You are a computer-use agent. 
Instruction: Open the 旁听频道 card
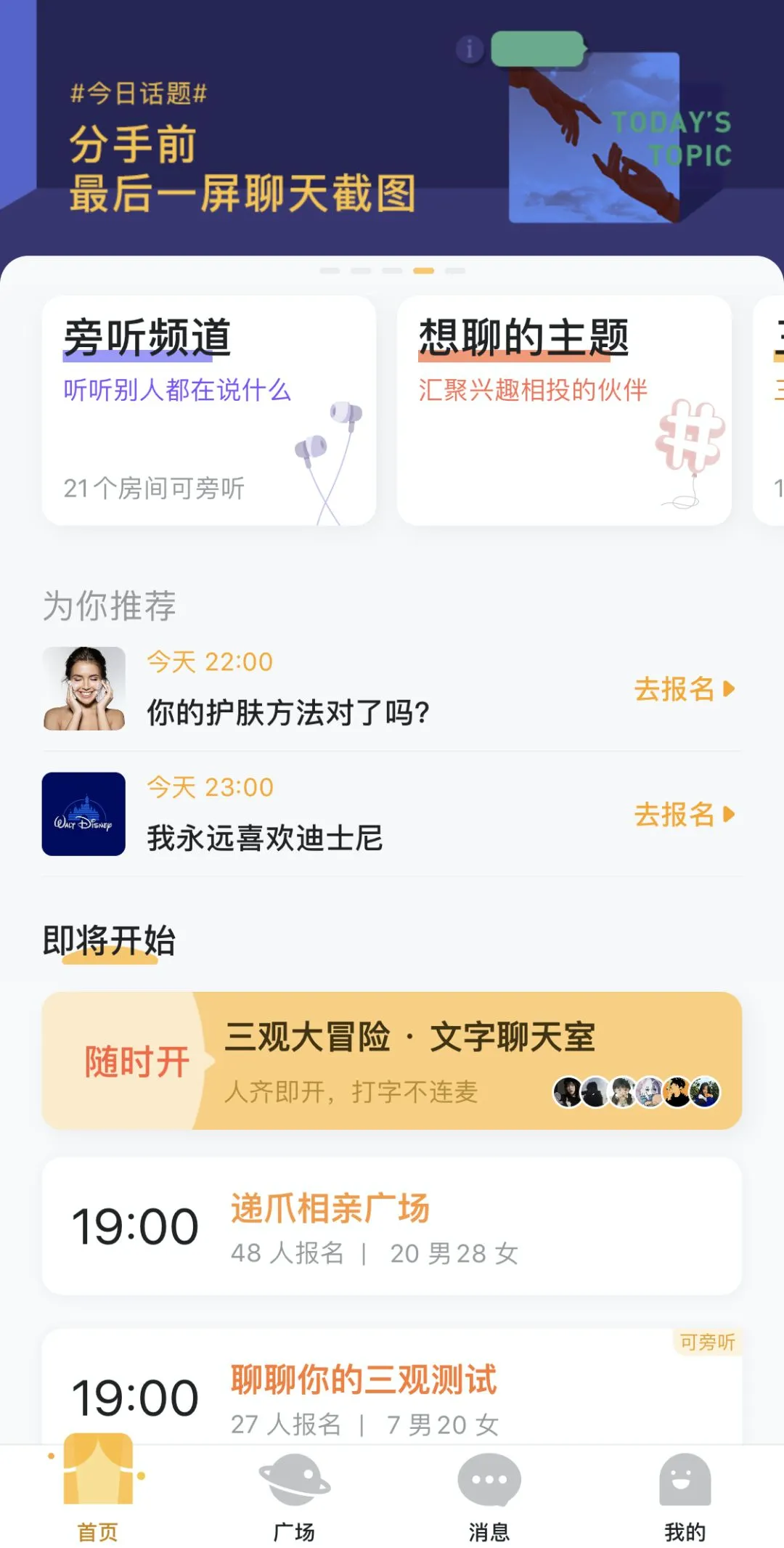[209, 410]
